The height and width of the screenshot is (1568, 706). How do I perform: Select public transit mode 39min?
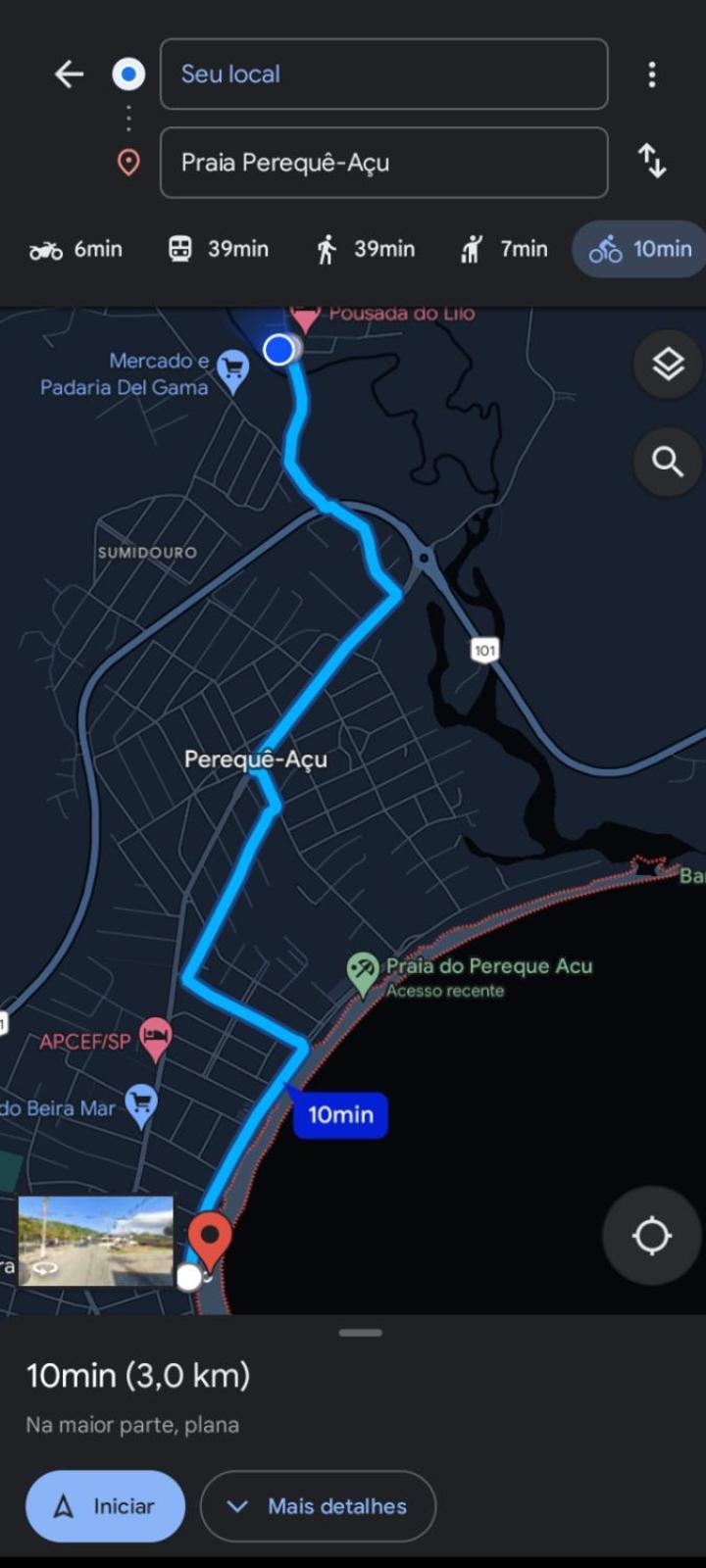pyautogui.click(x=218, y=250)
